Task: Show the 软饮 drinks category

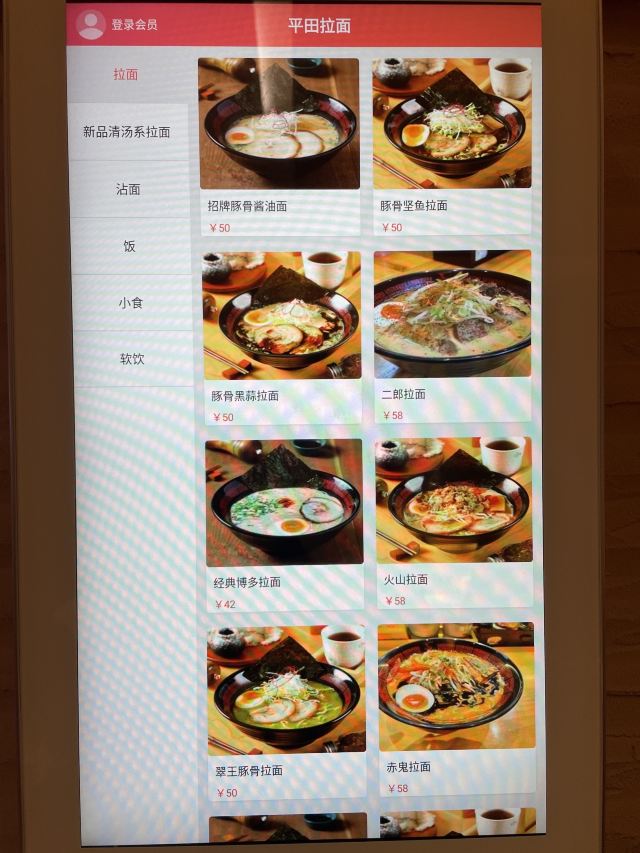Action: point(132,359)
